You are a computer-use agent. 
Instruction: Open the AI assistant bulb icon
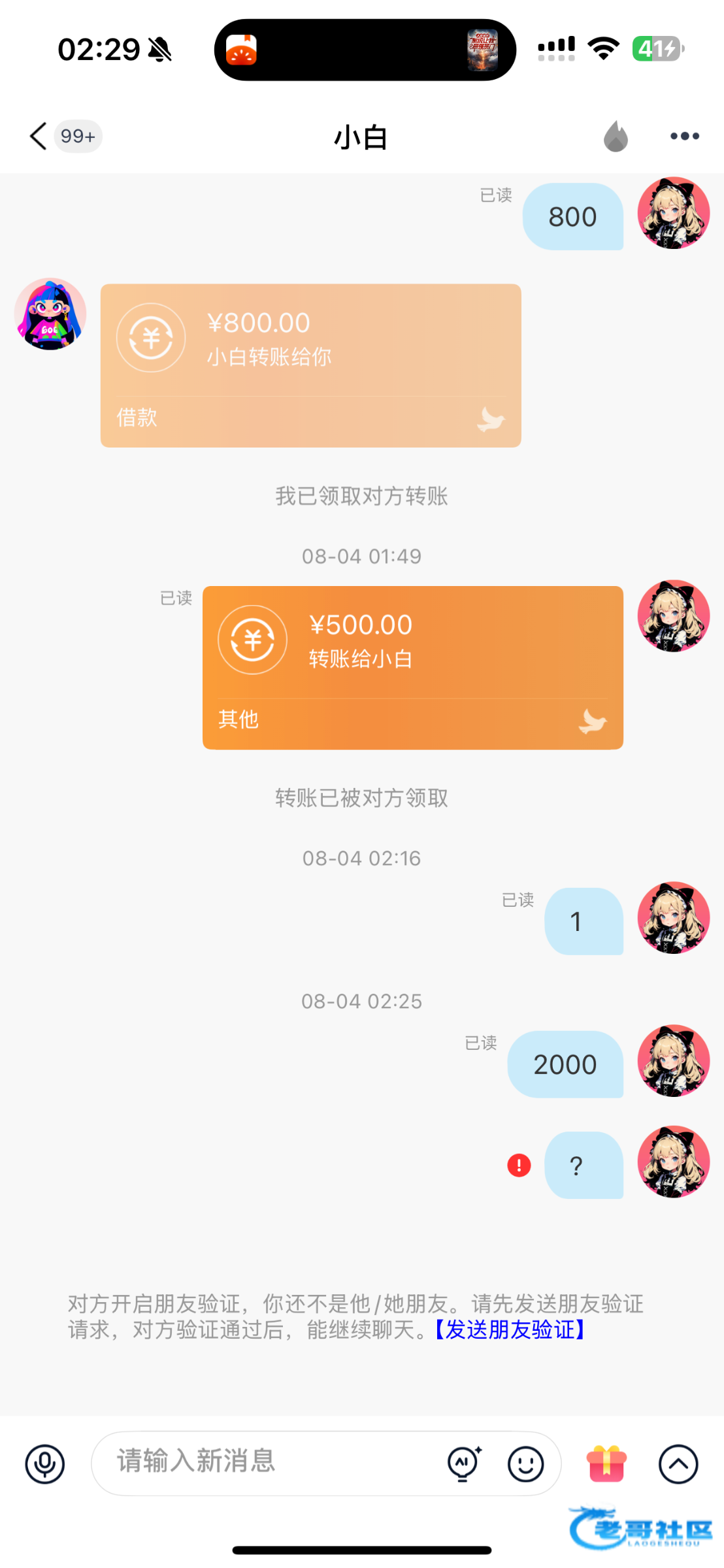tap(464, 1463)
